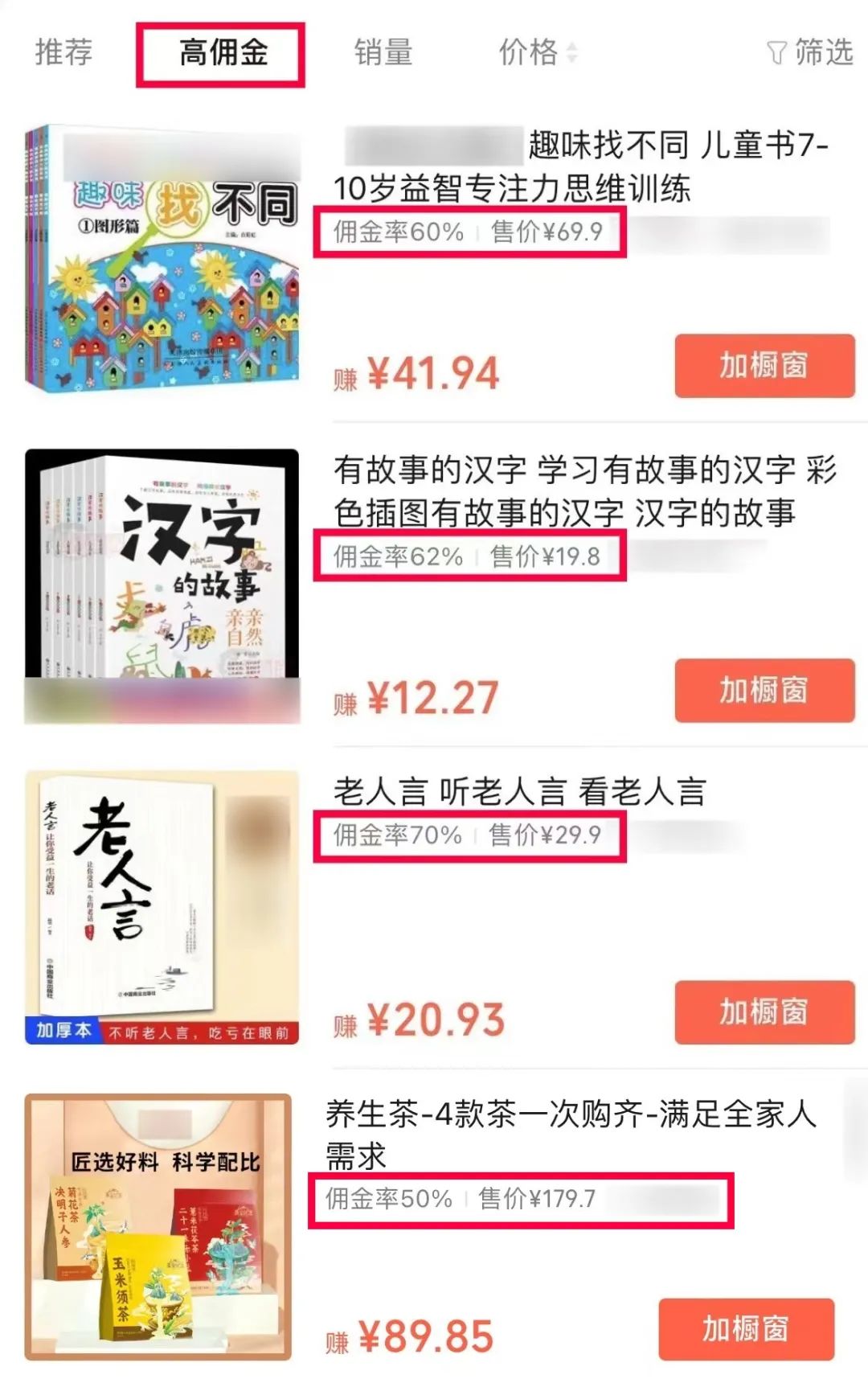The width and height of the screenshot is (868, 1383).
Task: Add 趣味找不同 book to 橱窗
Action: pyautogui.click(x=764, y=366)
